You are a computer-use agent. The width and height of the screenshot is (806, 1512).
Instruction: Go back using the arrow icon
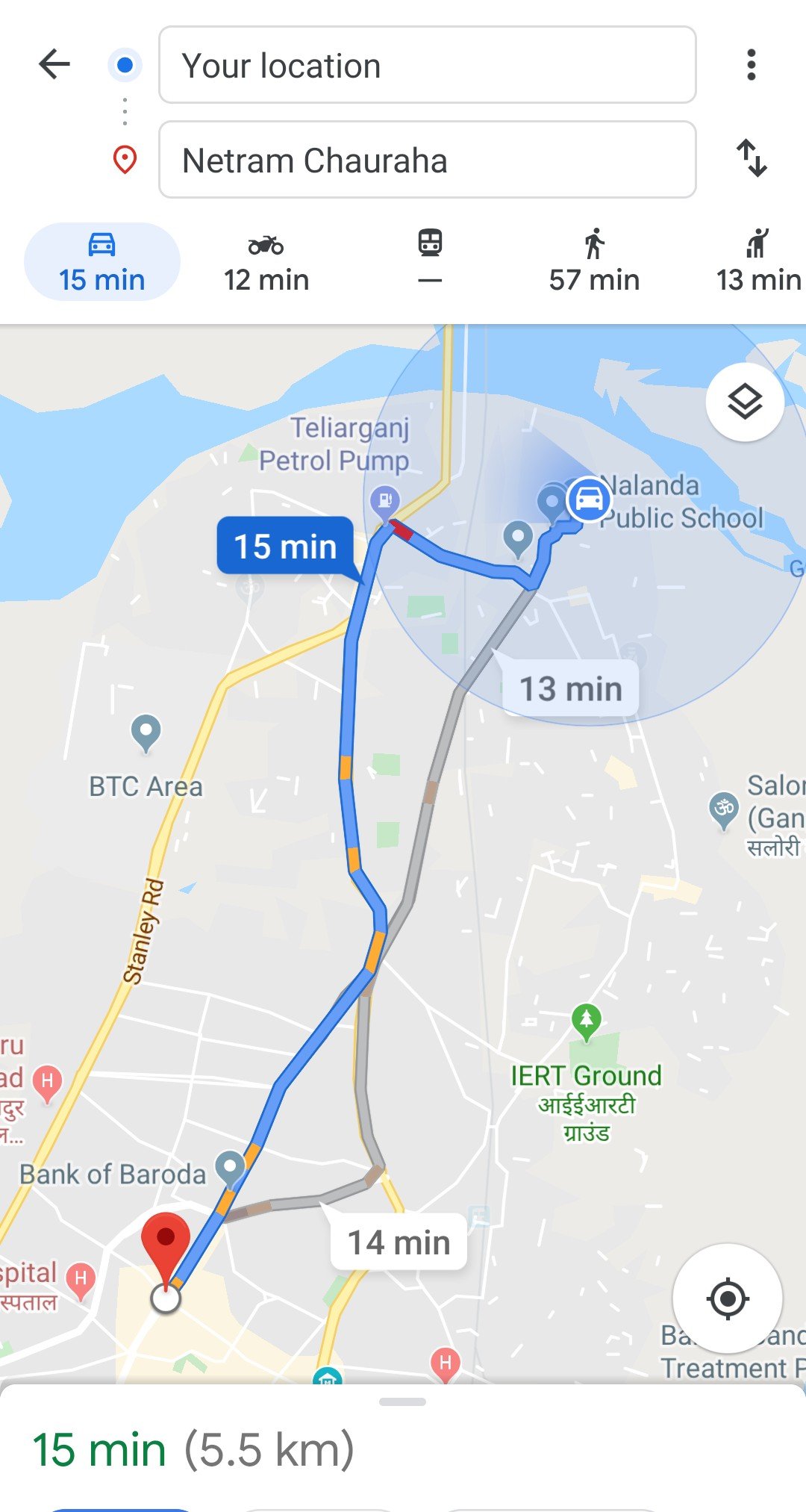[54, 64]
